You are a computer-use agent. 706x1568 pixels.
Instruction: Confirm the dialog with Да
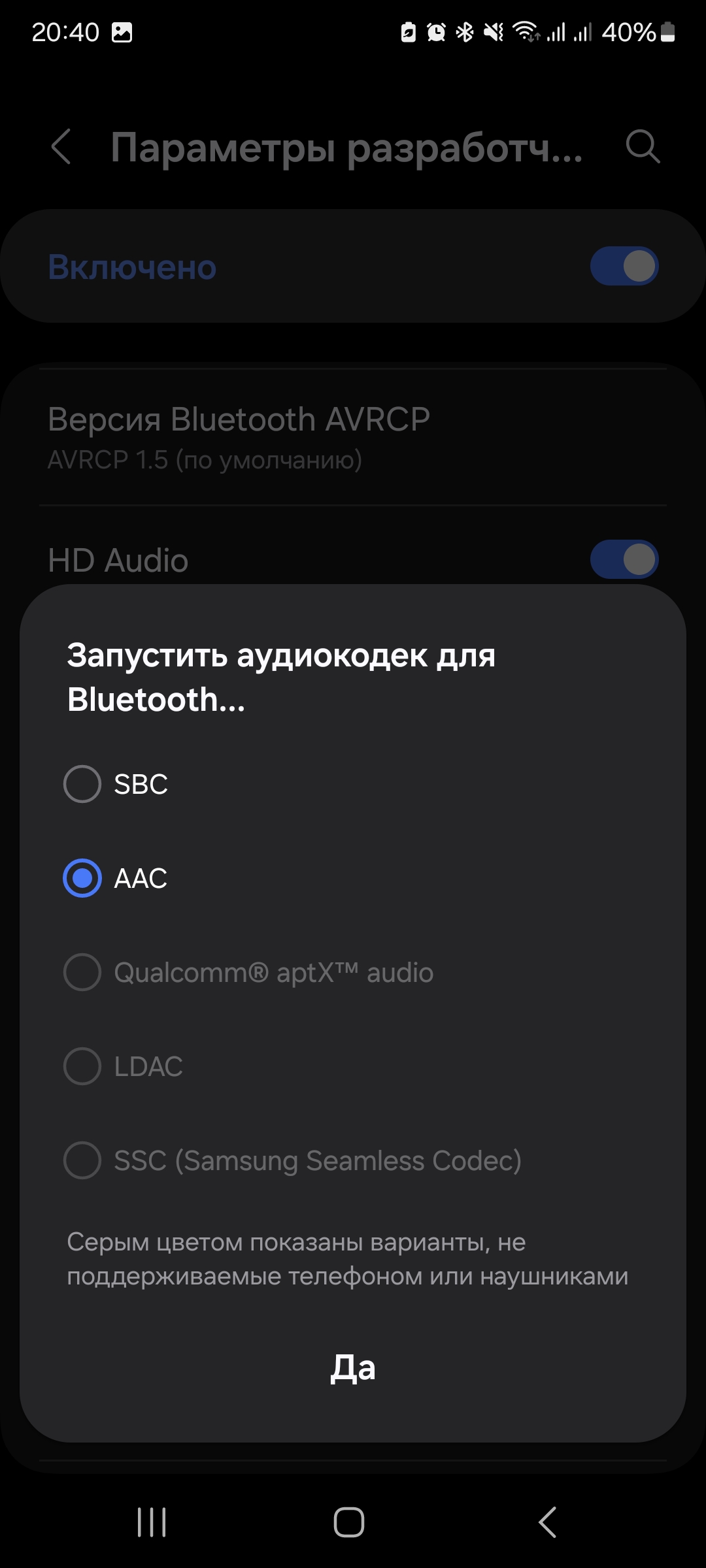pos(353,1367)
